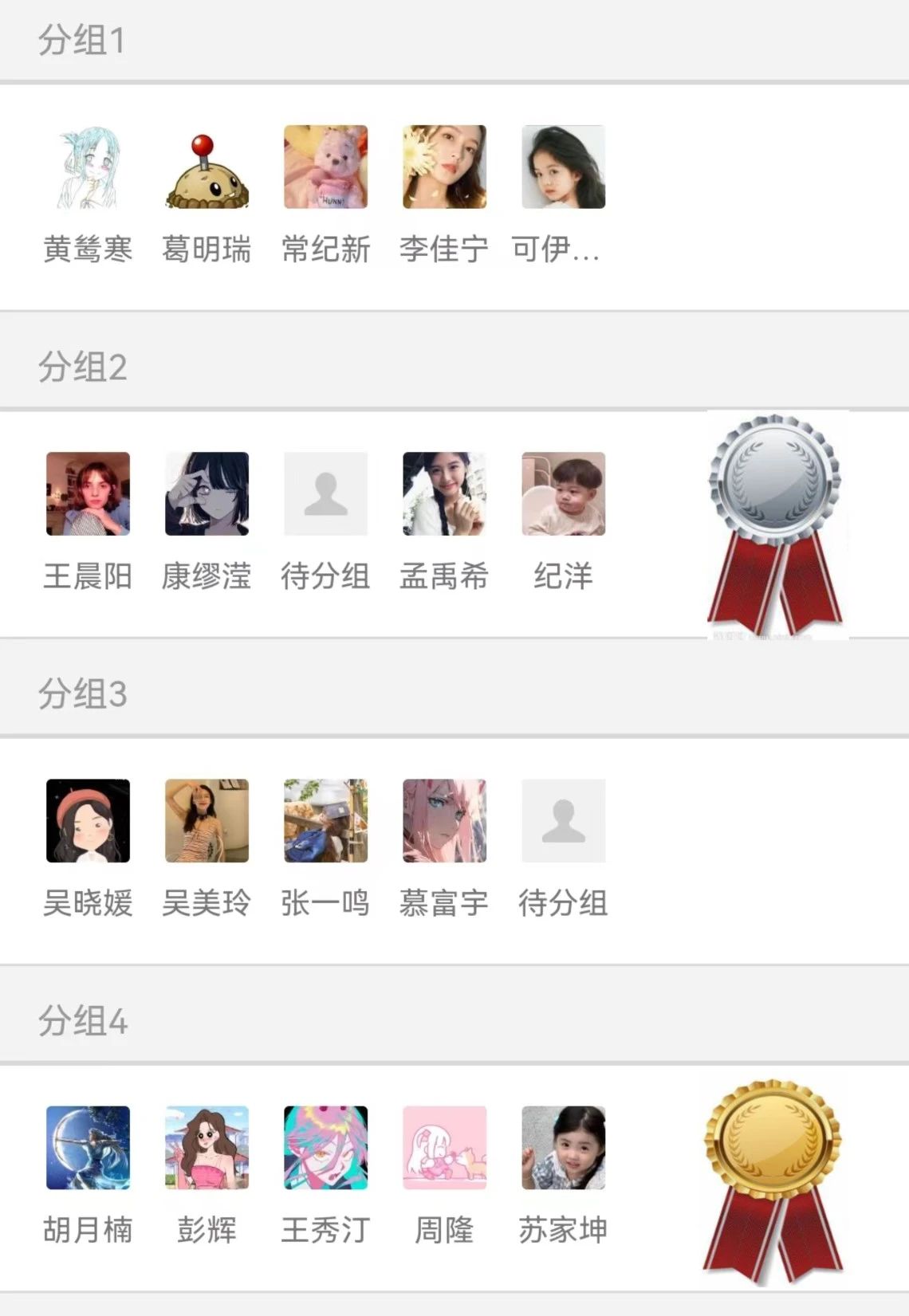909x1316 pixels.
Task: Select 常纪新's avatar
Action: point(325,167)
